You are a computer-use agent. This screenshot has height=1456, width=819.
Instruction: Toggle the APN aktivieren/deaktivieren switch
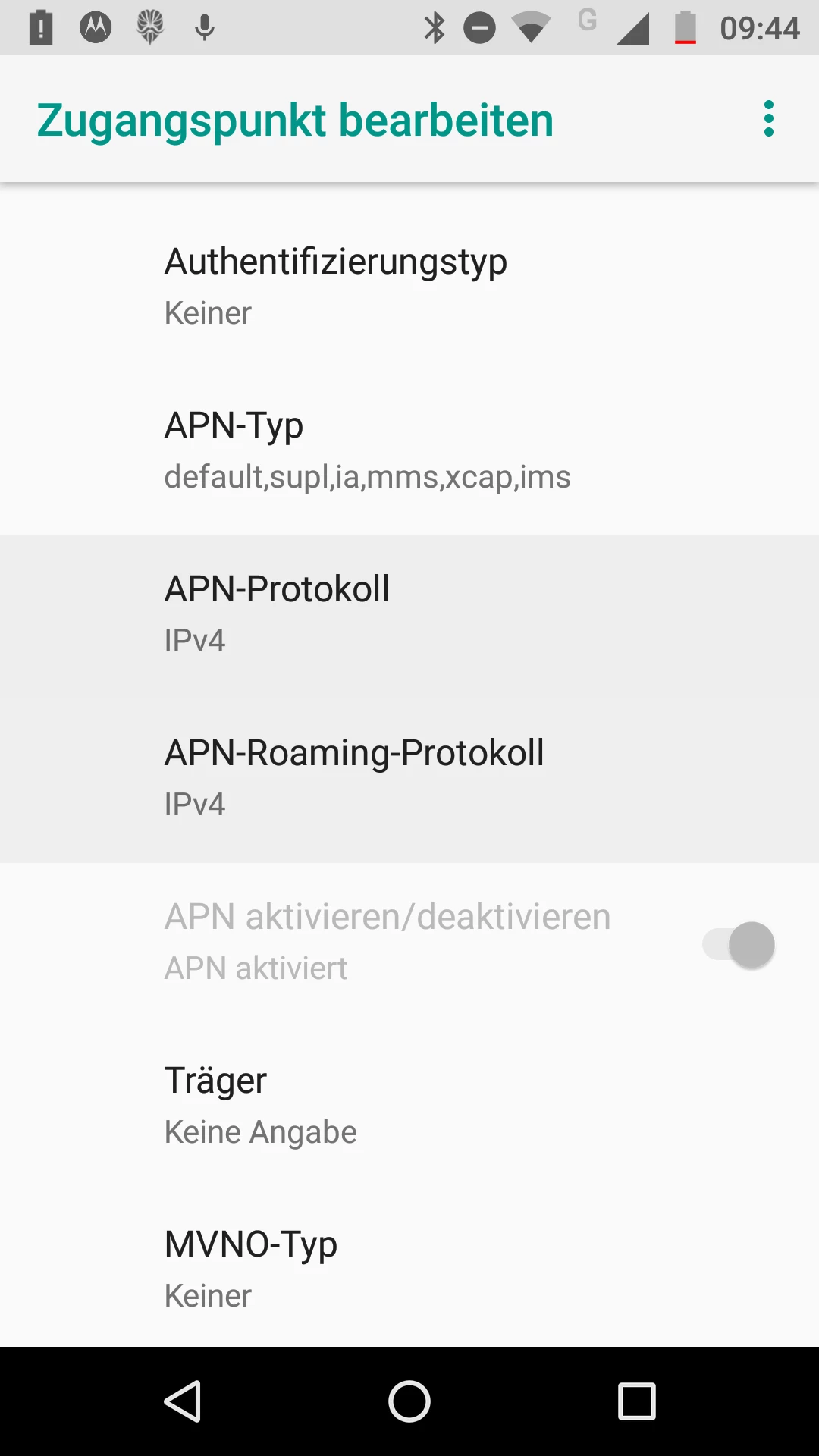[x=739, y=944]
